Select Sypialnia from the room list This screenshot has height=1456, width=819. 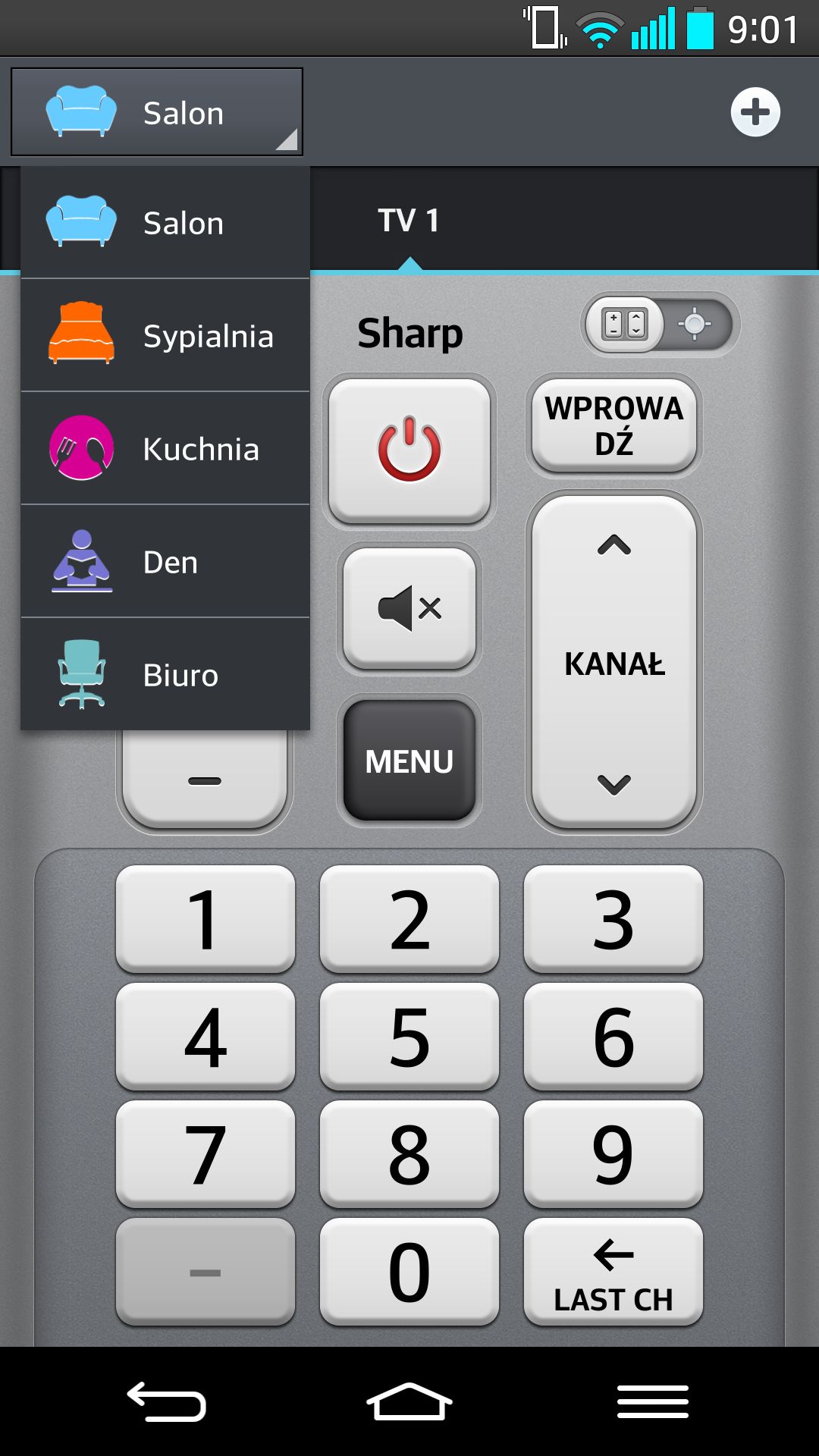[165, 335]
